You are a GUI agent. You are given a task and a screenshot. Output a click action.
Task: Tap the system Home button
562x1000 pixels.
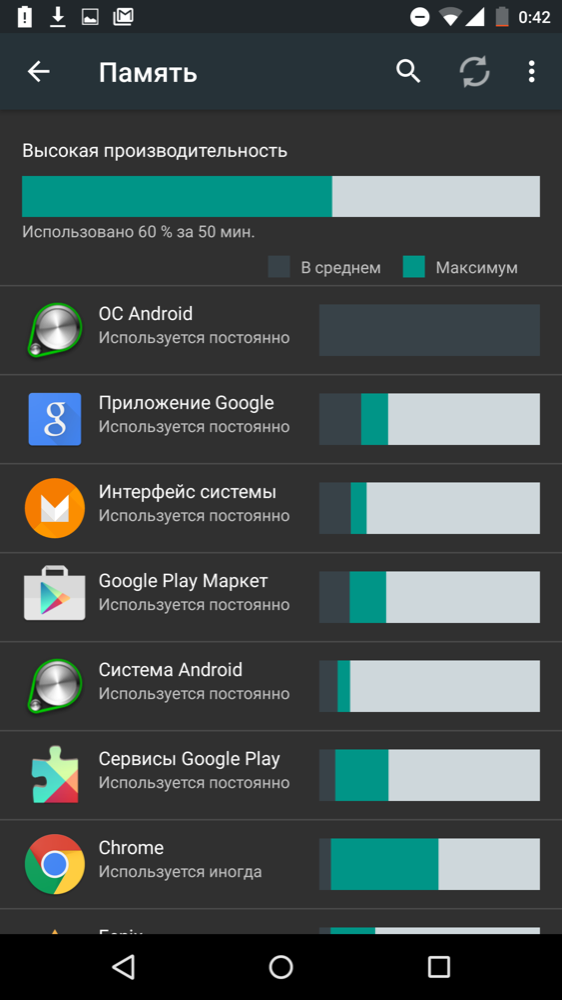point(281,967)
